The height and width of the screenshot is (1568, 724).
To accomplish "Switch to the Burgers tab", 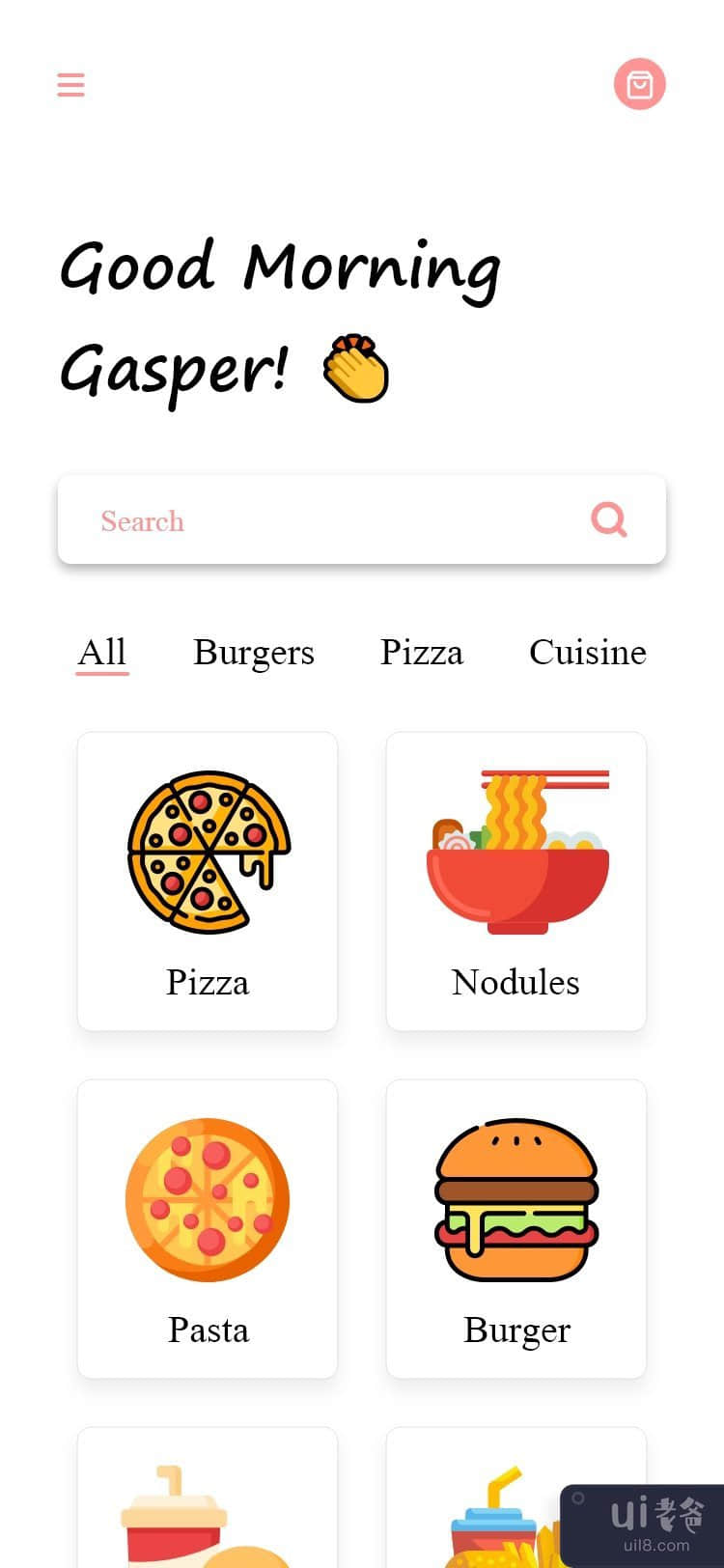I will (x=254, y=653).
